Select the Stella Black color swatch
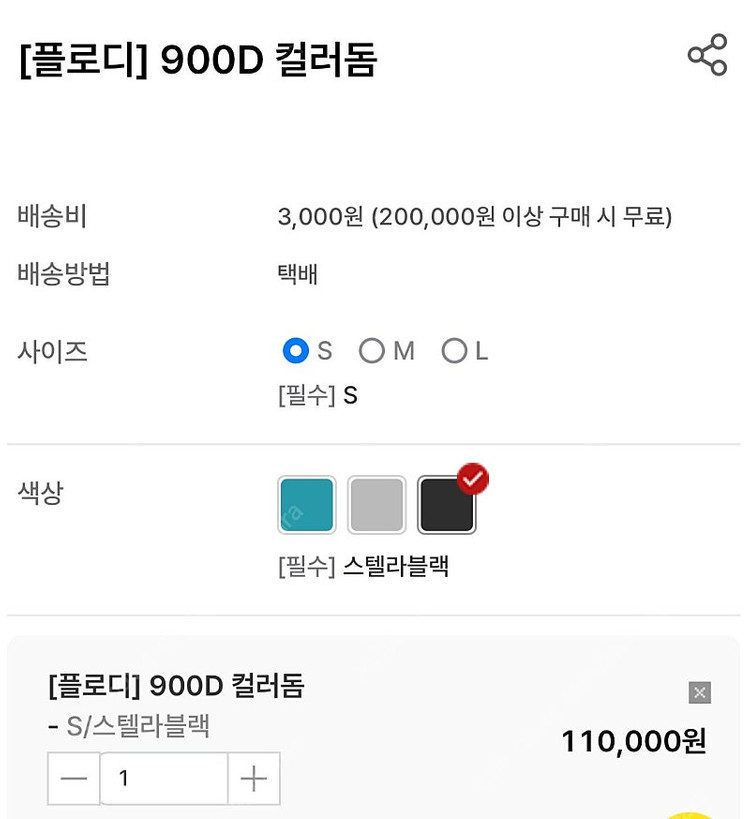 [446, 505]
